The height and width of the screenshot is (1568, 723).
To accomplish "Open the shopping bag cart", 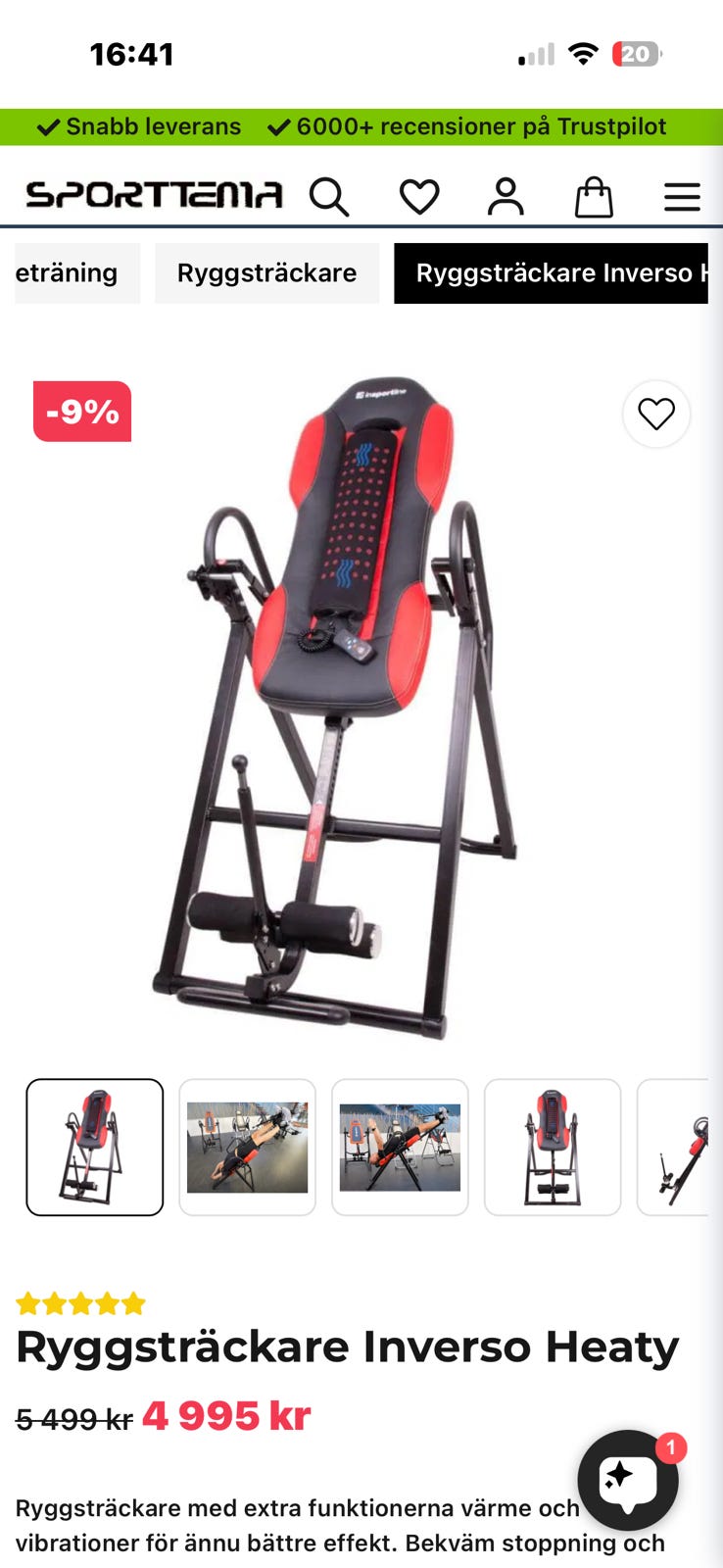I will (594, 197).
